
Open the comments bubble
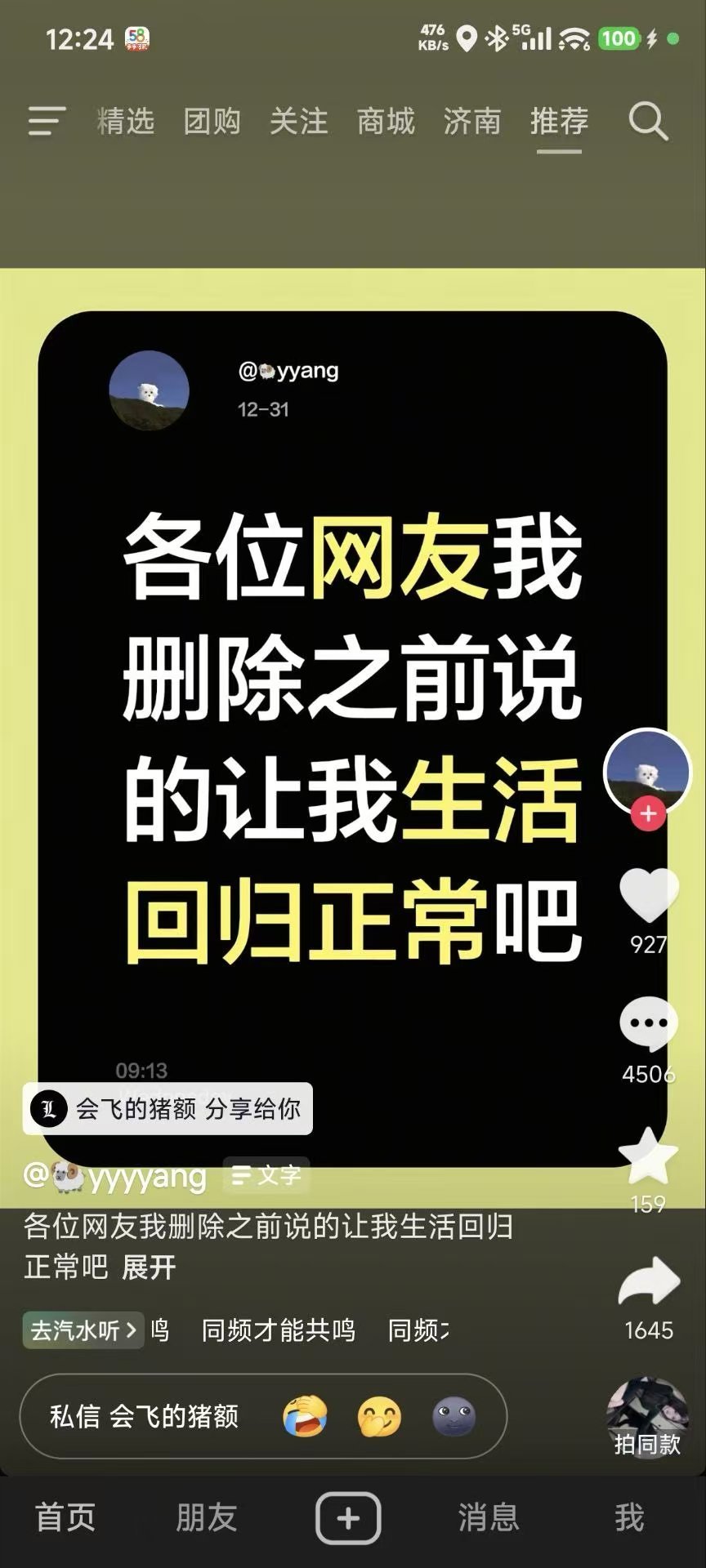click(649, 1023)
